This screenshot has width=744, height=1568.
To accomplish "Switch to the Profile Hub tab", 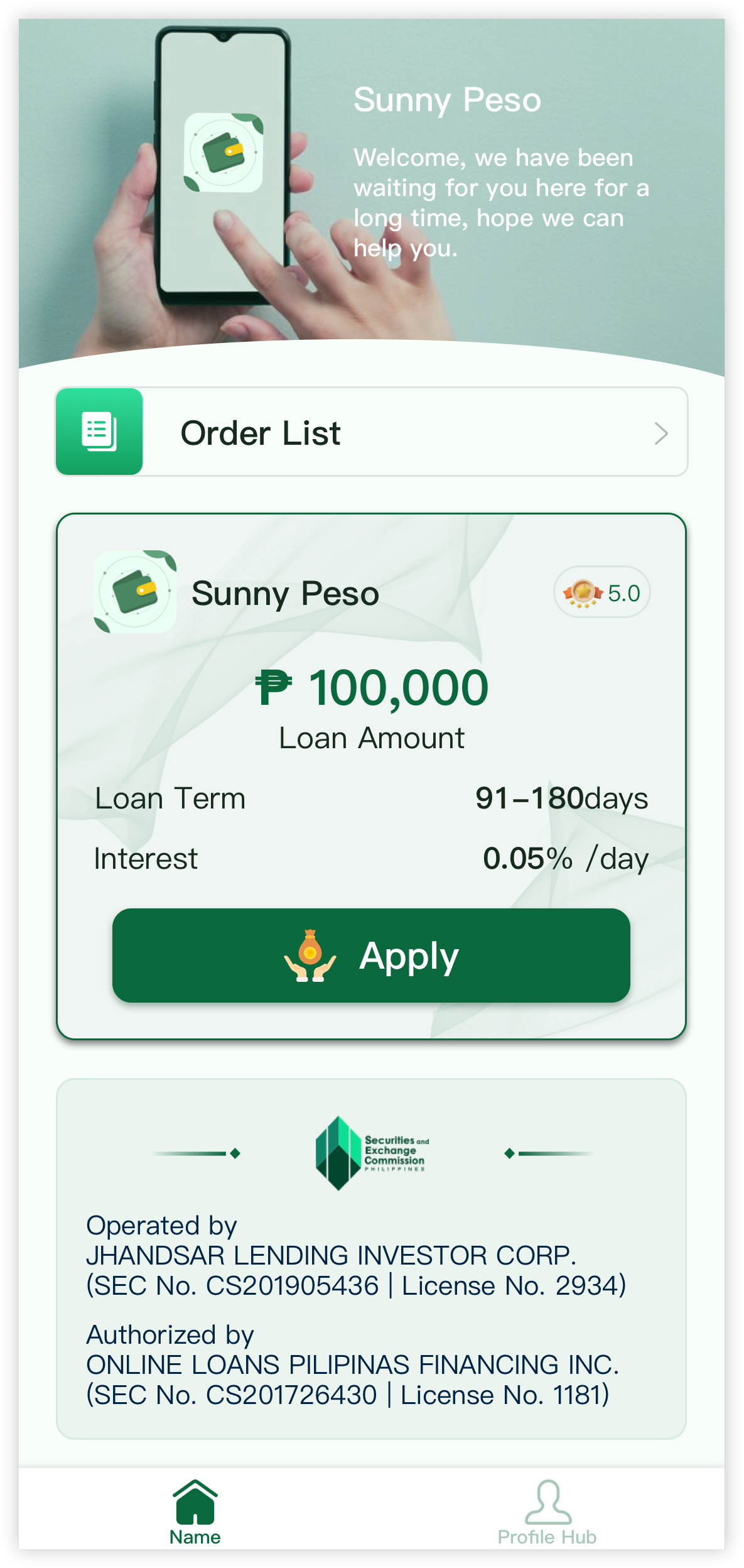I will tap(547, 1511).
